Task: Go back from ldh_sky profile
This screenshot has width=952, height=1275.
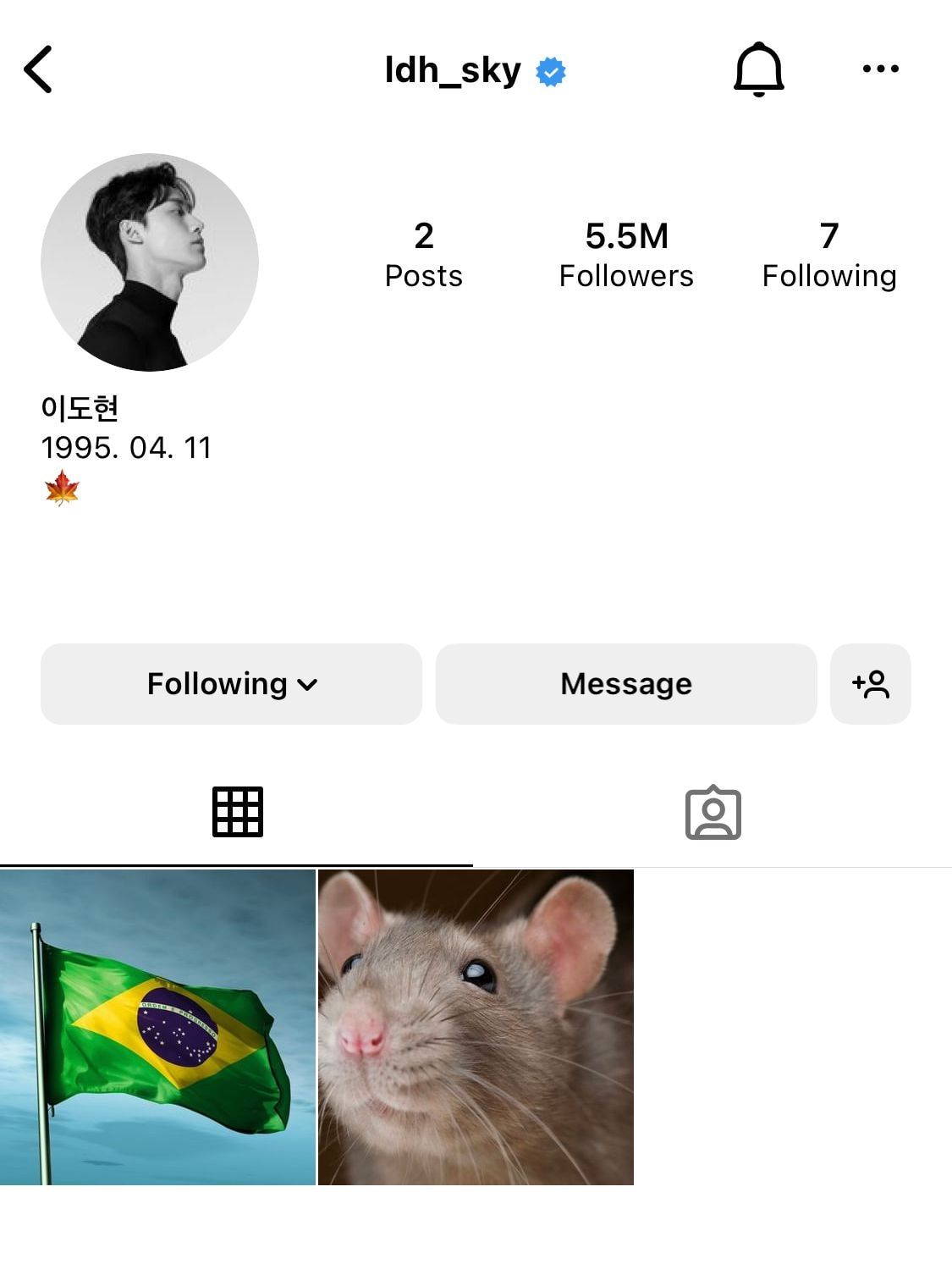Action: (38, 69)
